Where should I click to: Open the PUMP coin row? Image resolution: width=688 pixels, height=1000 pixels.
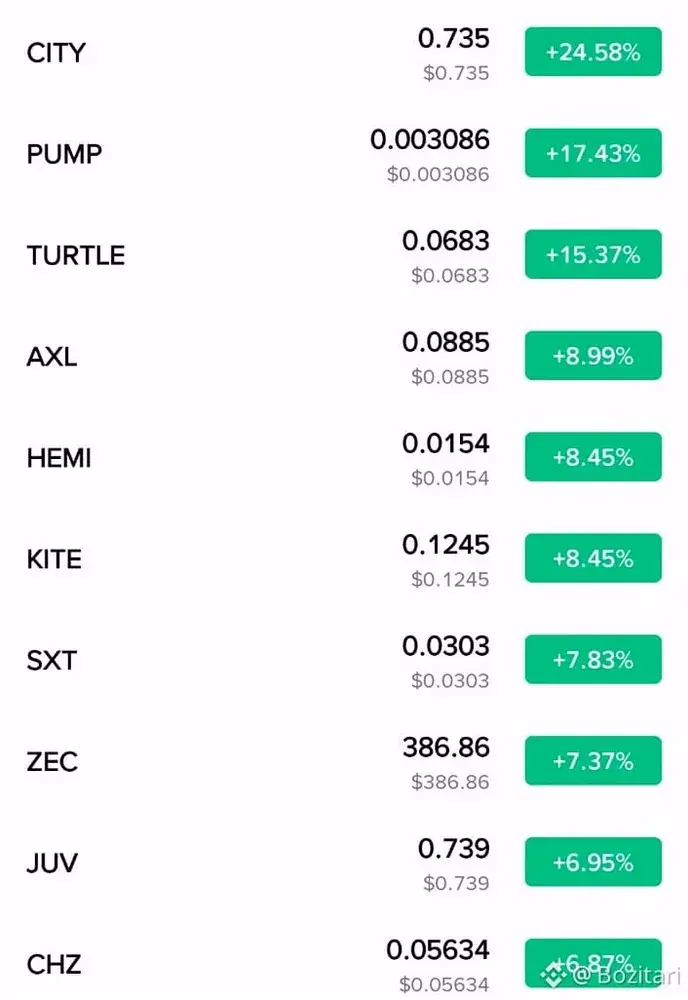point(64,154)
